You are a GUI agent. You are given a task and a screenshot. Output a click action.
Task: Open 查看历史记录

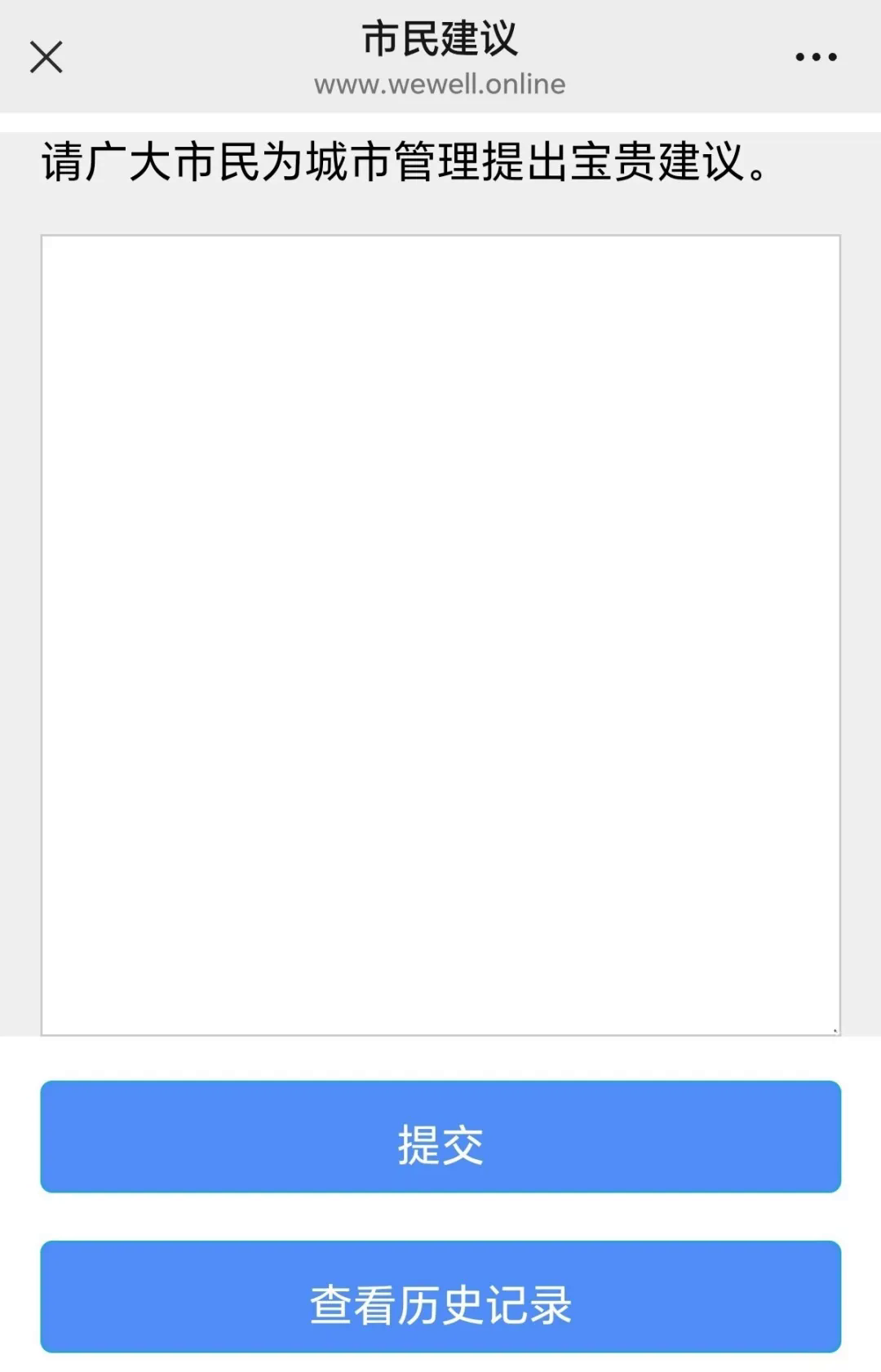click(x=440, y=1296)
